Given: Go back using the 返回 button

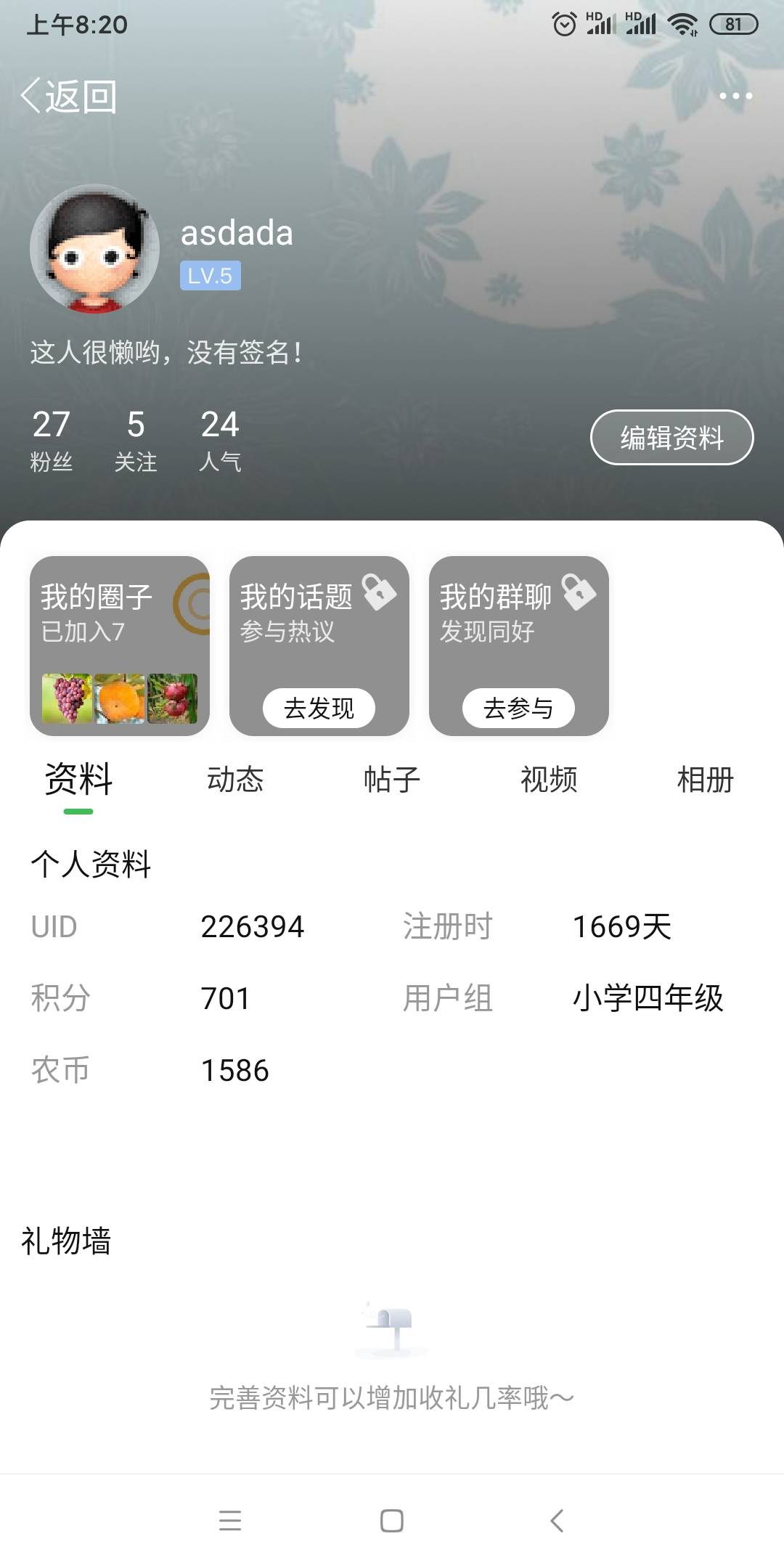Looking at the screenshot, I should point(69,96).
